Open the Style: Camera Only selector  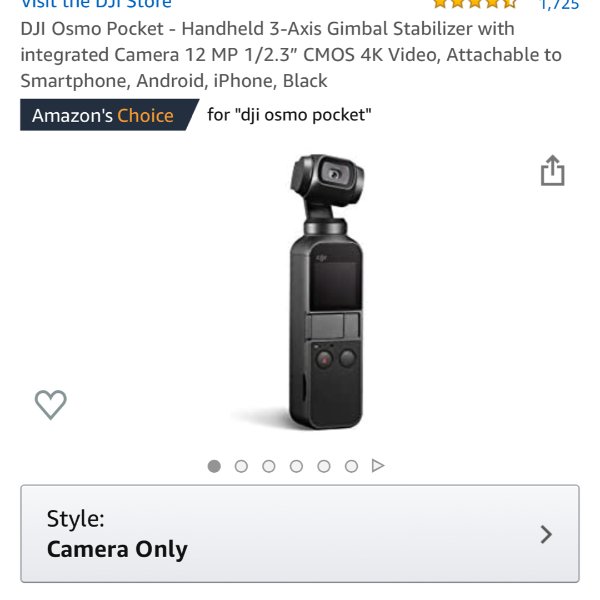click(x=300, y=534)
